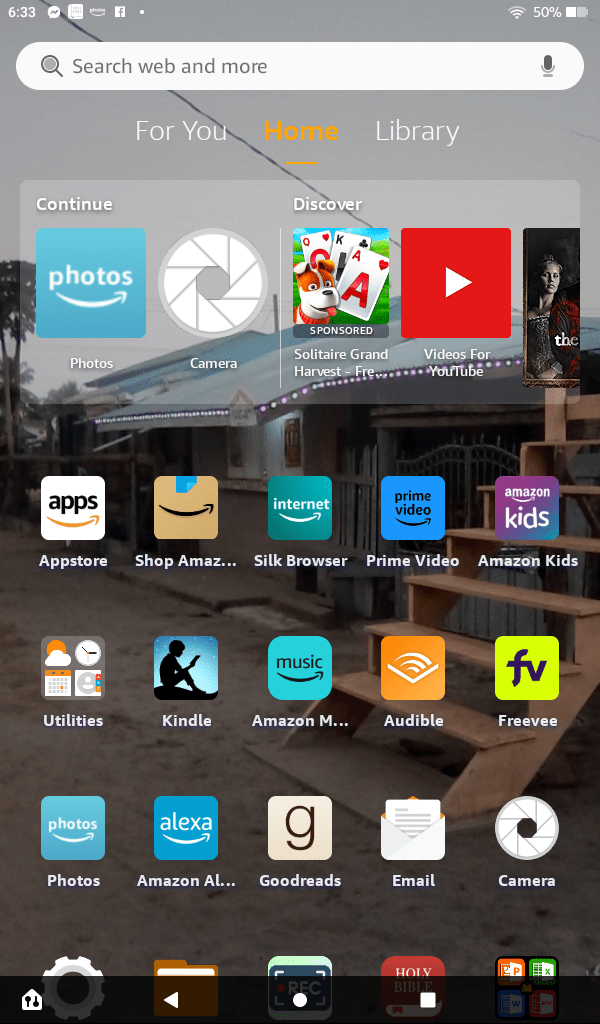Image resolution: width=600 pixels, height=1024 pixels.
Task: Launch the Appstore app
Action: (73, 508)
